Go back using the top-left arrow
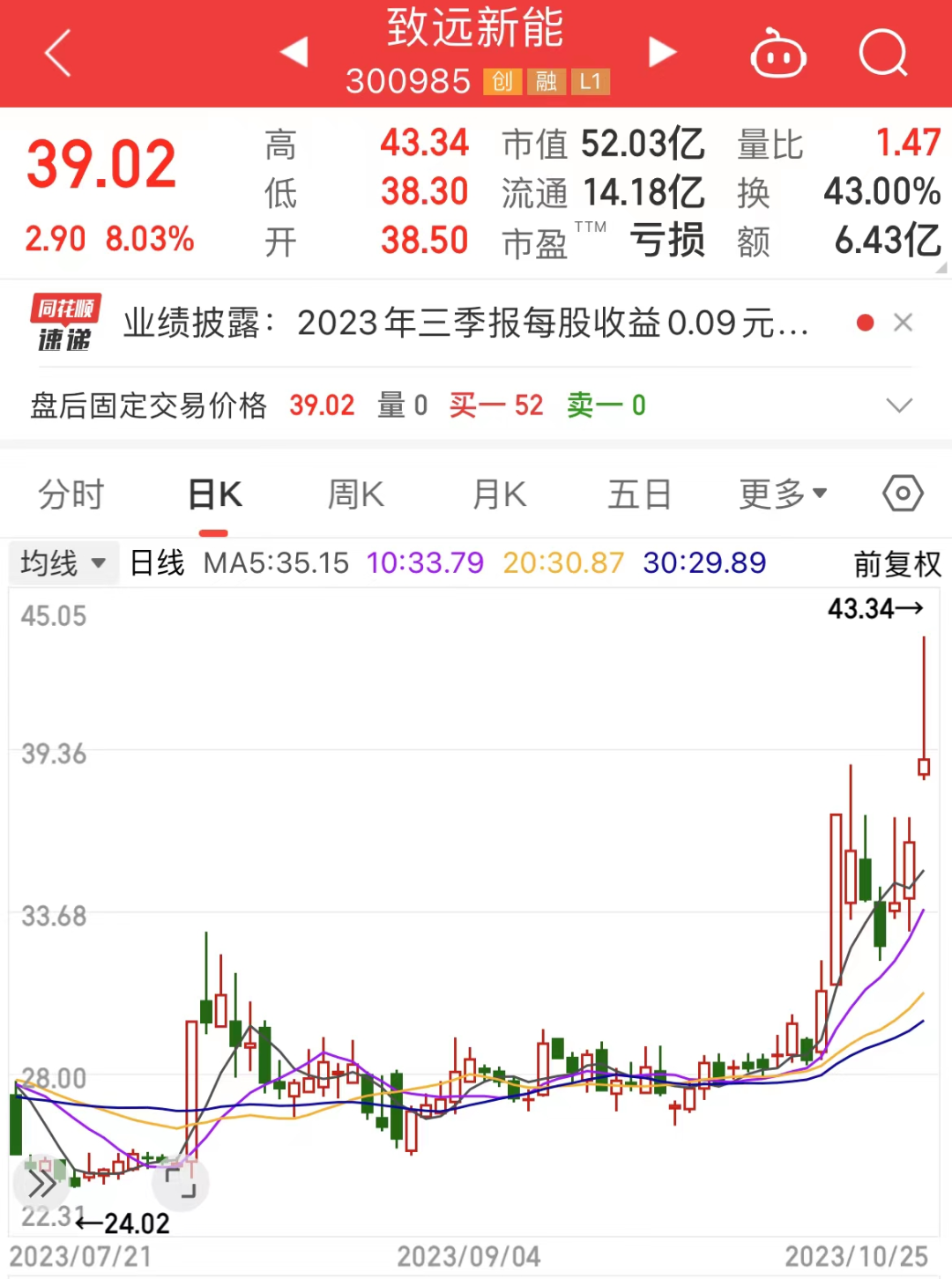This screenshot has height=1279, width=952. click(x=57, y=53)
